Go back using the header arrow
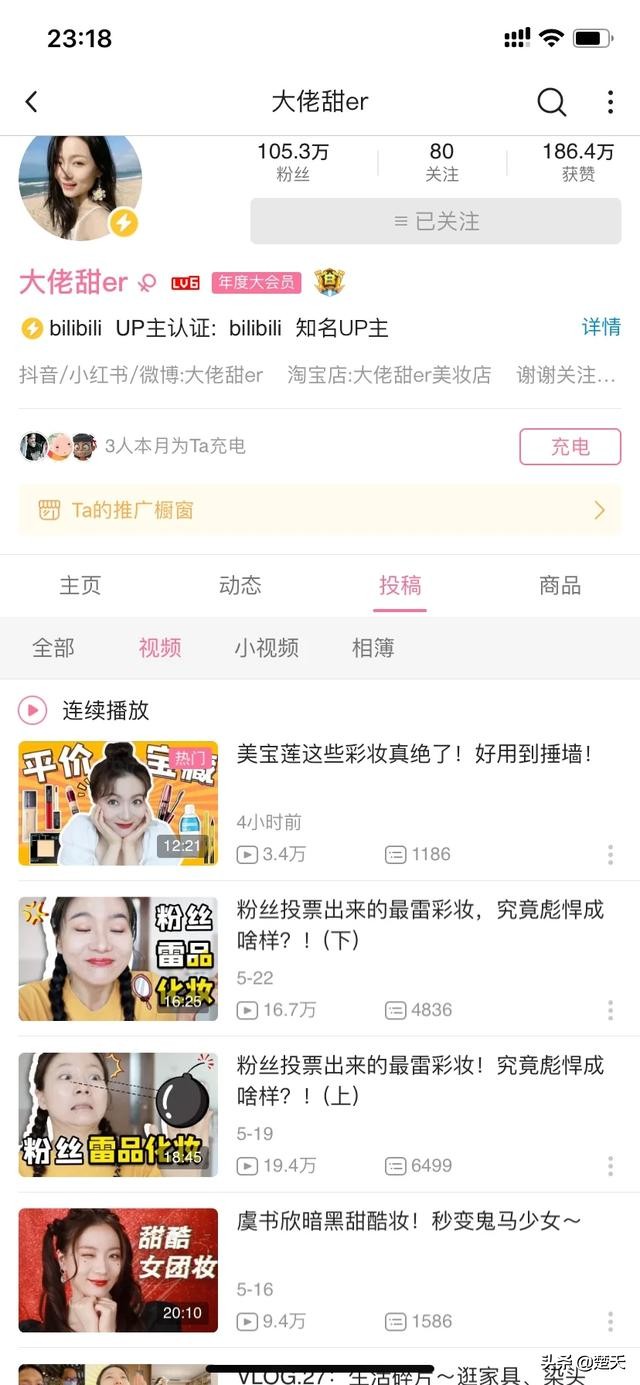 32,101
